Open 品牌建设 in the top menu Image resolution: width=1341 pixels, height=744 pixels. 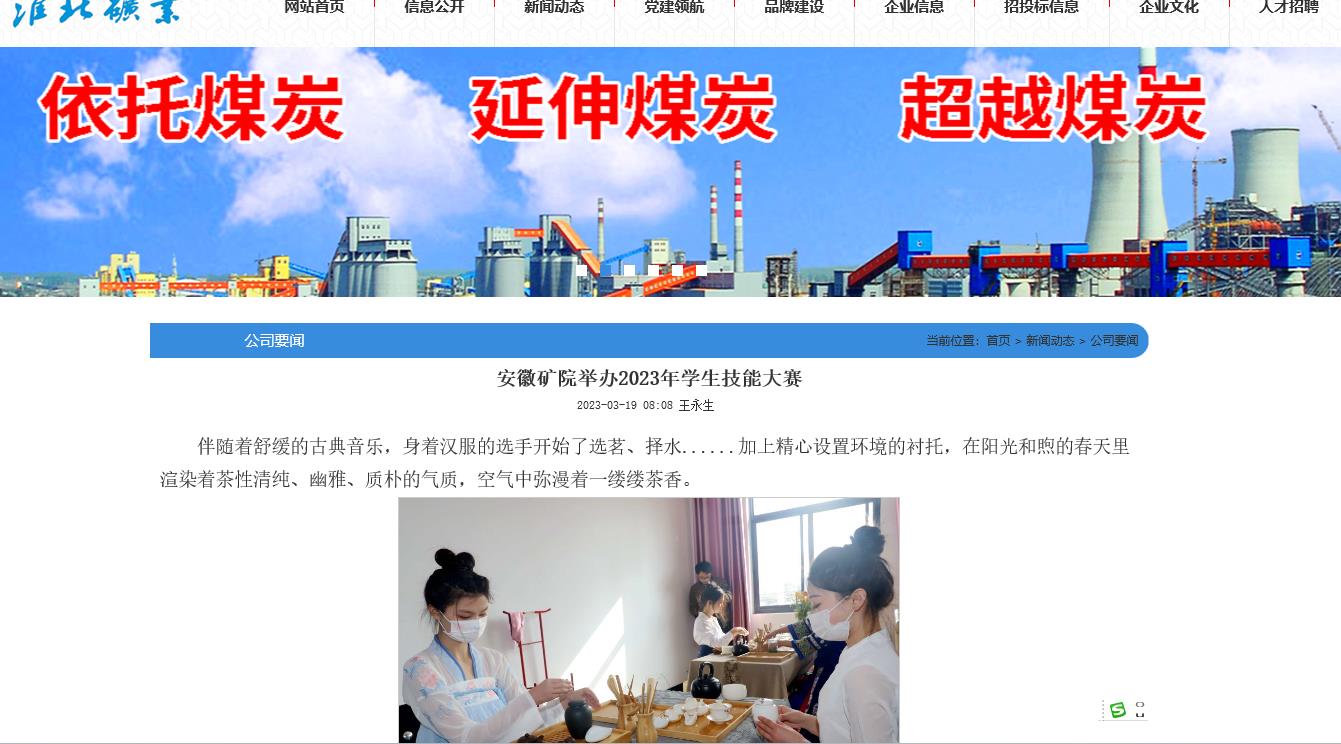[x=794, y=8]
